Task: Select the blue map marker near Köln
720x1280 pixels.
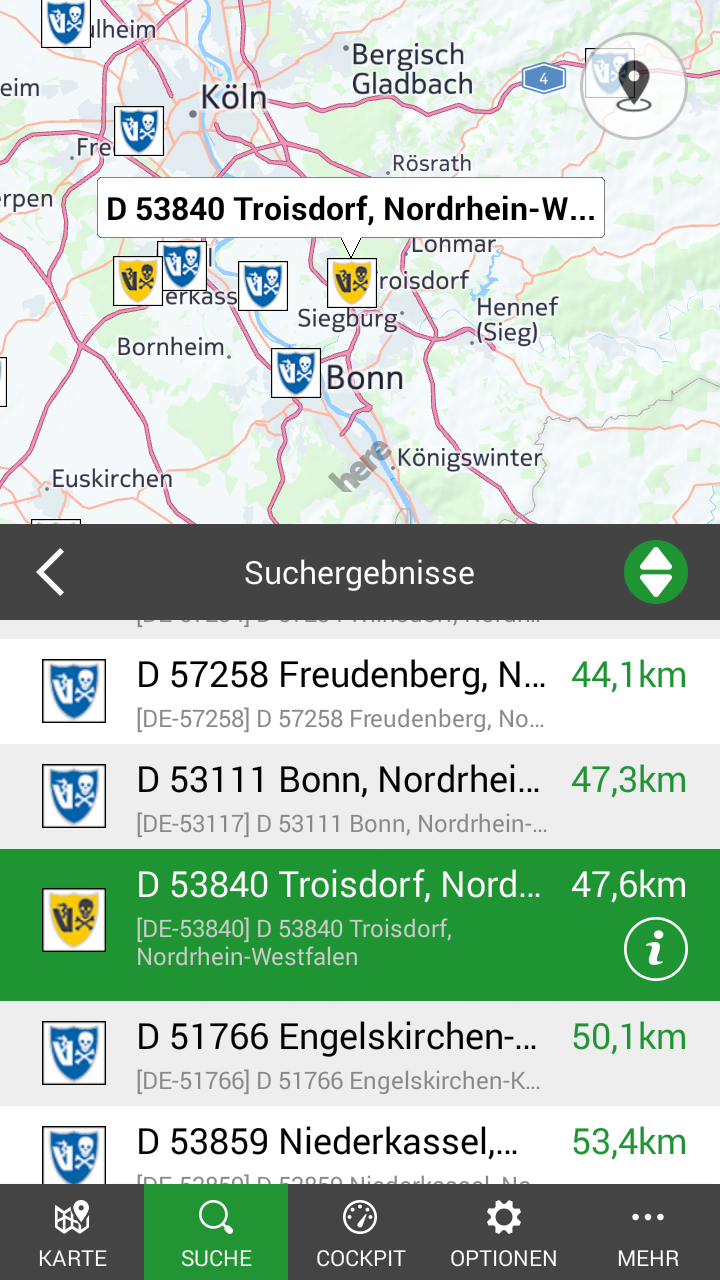Action: (x=139, y=131)
